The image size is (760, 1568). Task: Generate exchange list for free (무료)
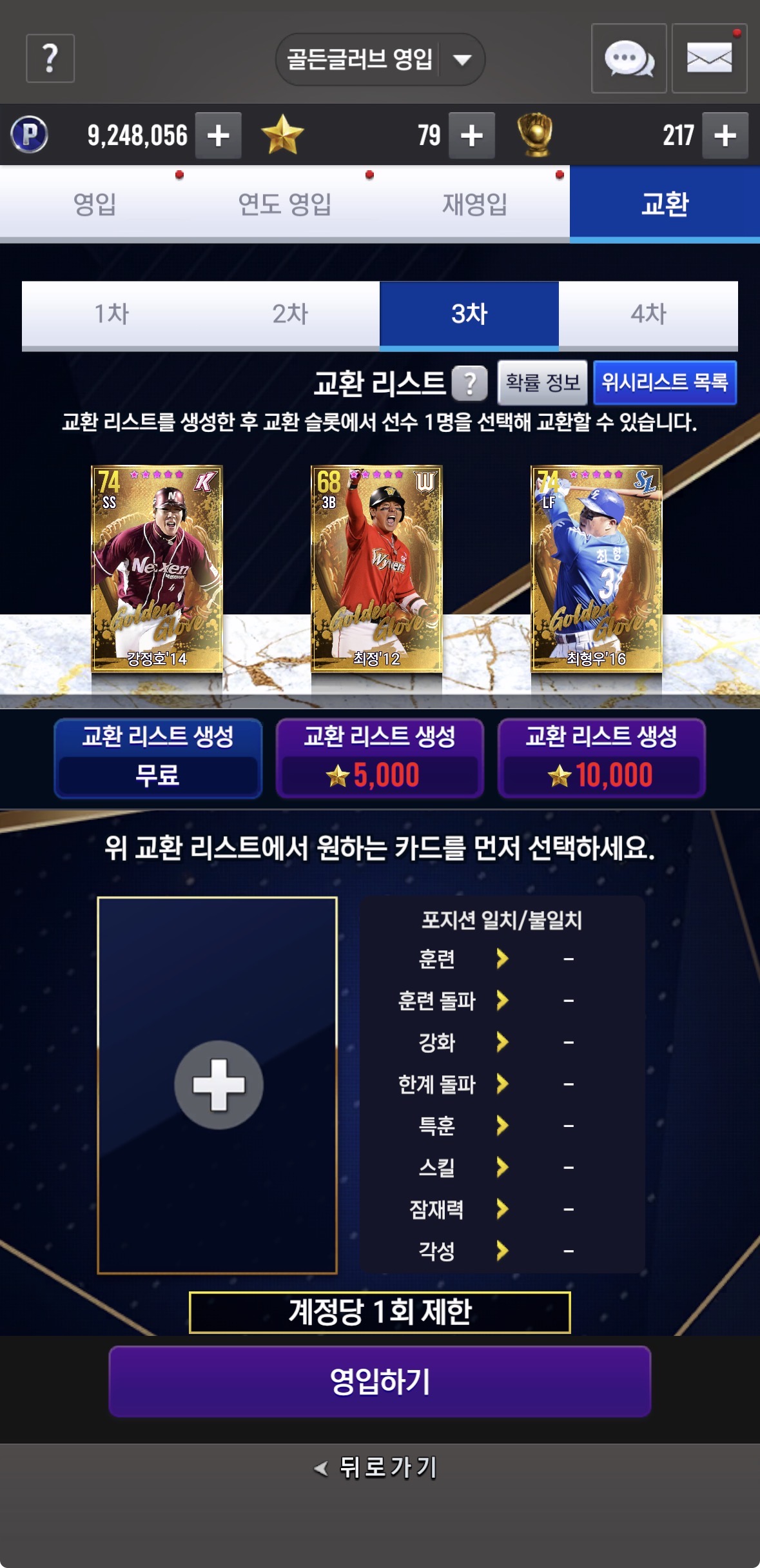(x=158, y=758)
